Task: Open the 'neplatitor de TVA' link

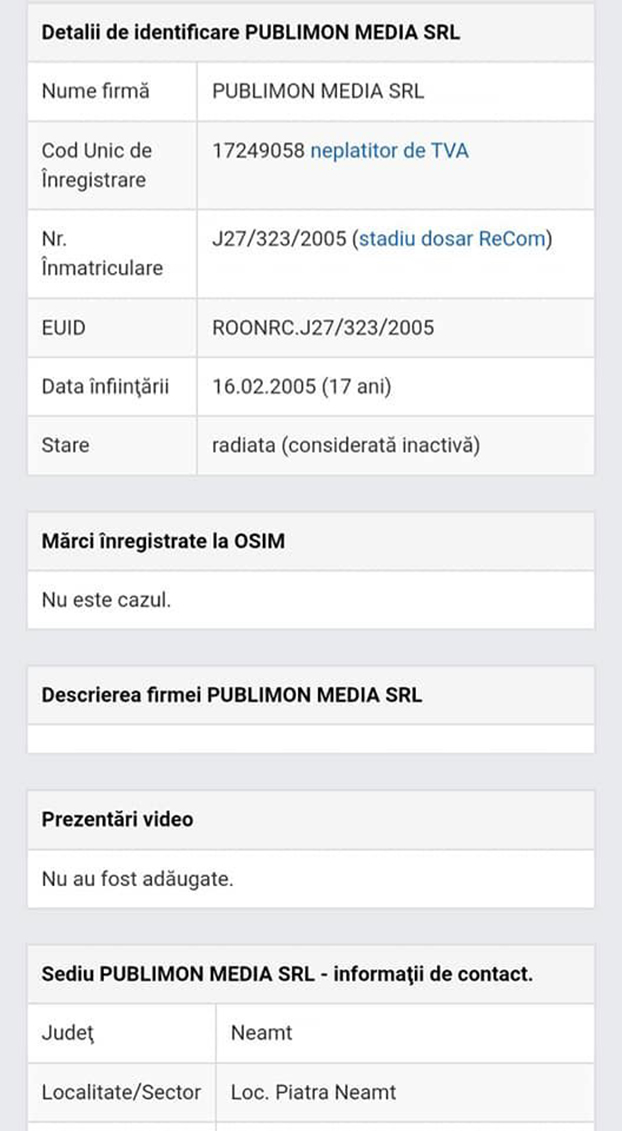Action: 389,151
